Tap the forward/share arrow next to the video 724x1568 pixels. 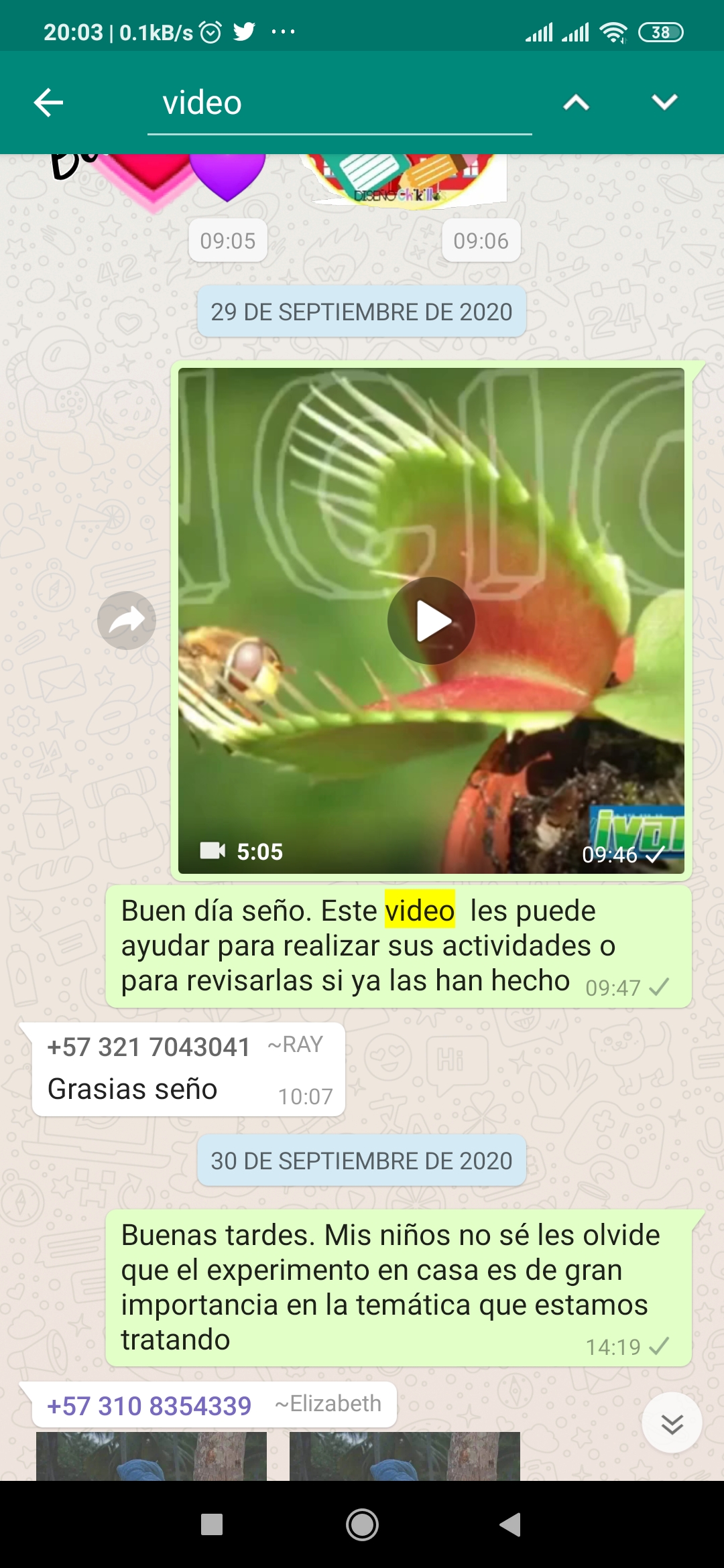point(127,620)
